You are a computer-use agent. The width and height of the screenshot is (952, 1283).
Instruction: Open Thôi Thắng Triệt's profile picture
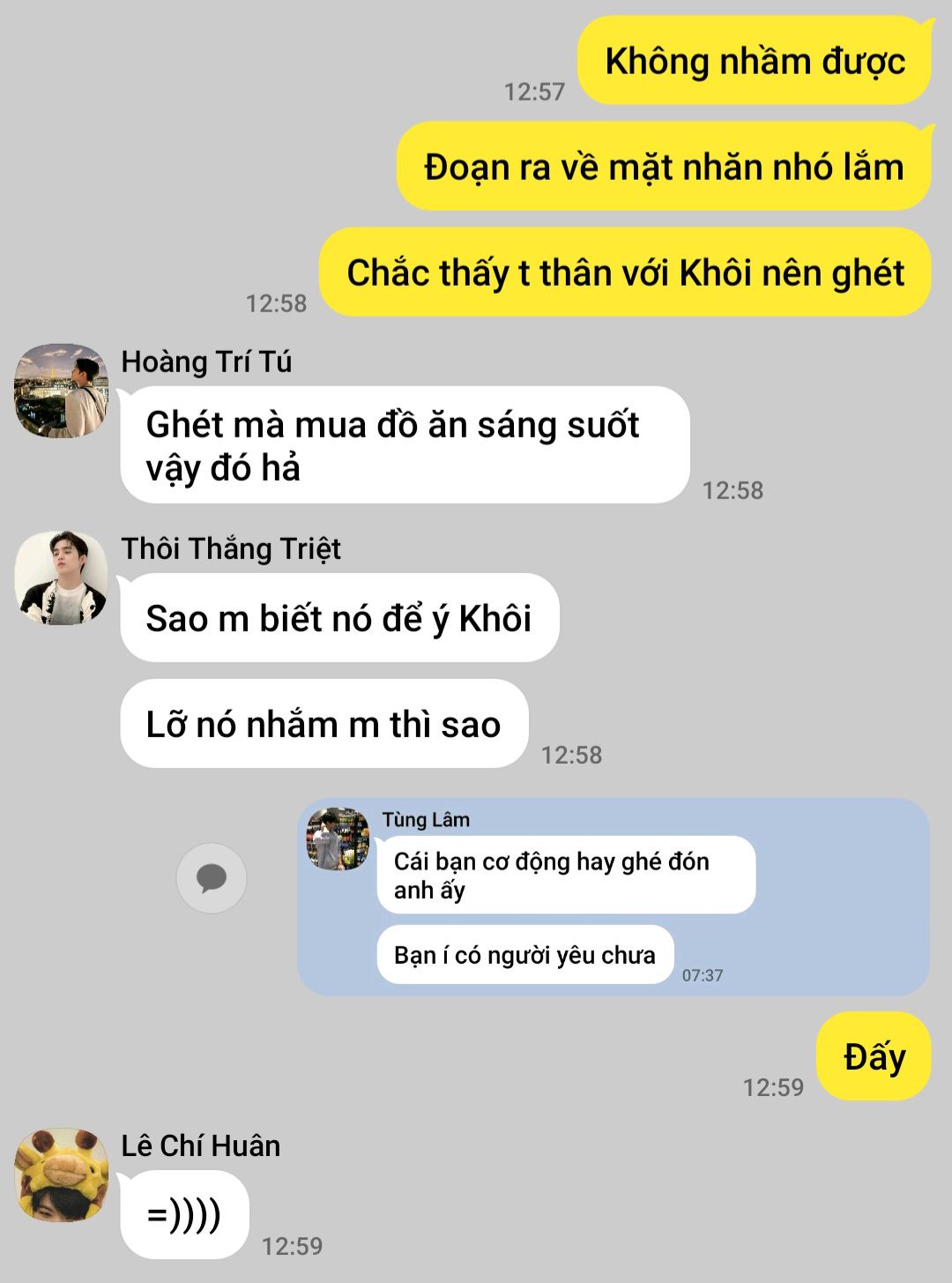pyautogui.click(x=61, y=578)
